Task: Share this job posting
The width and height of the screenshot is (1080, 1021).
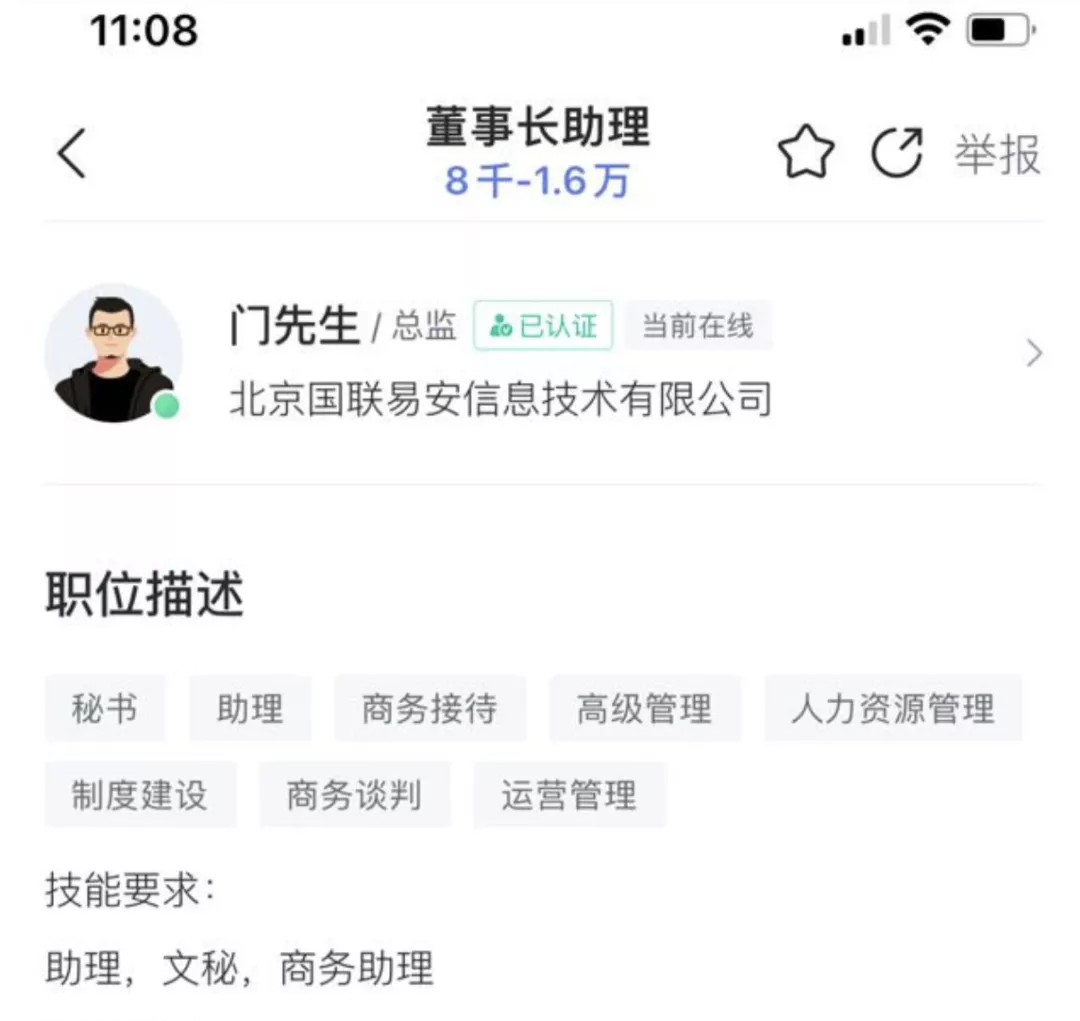Action: point(897,154)
